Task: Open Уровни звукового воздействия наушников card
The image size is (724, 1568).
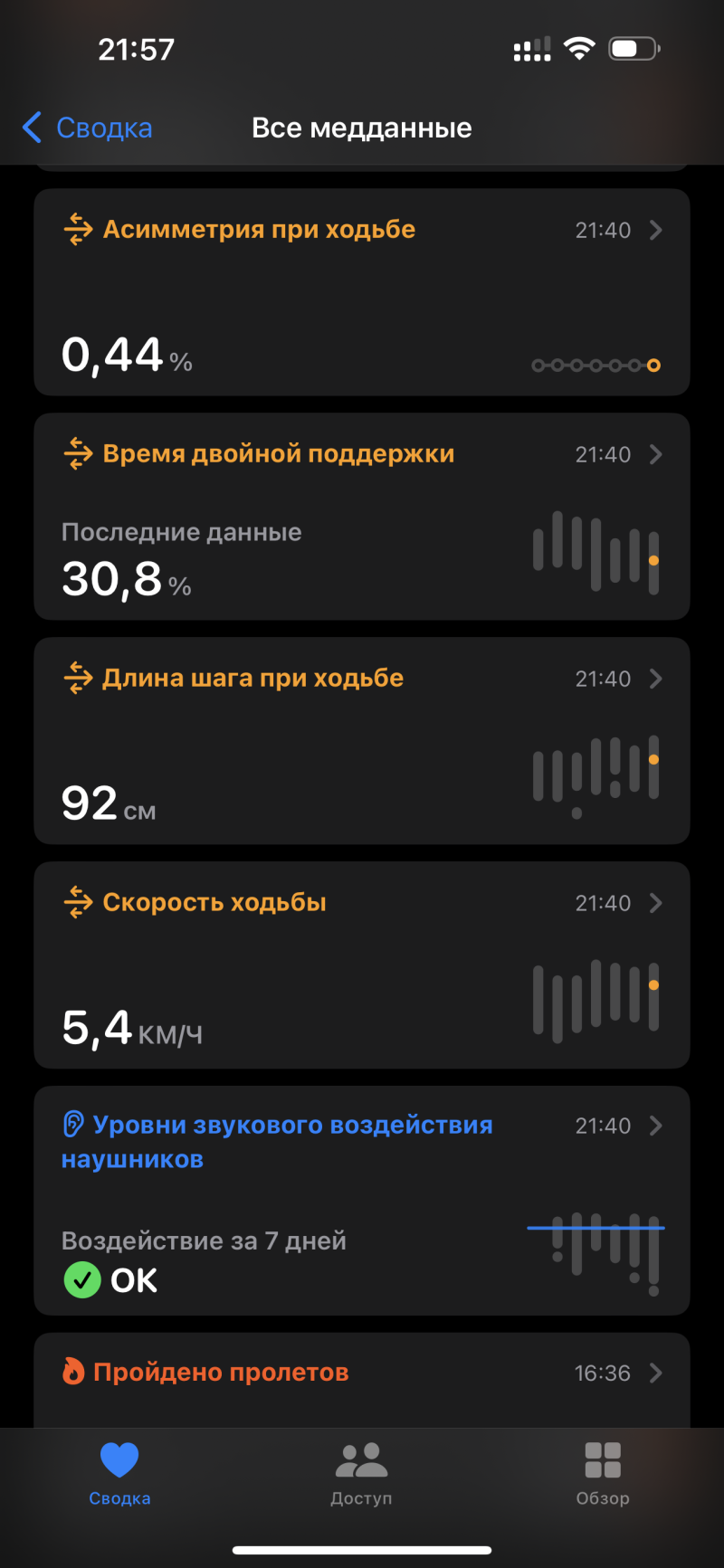Action: click(x=361, y=1200)
